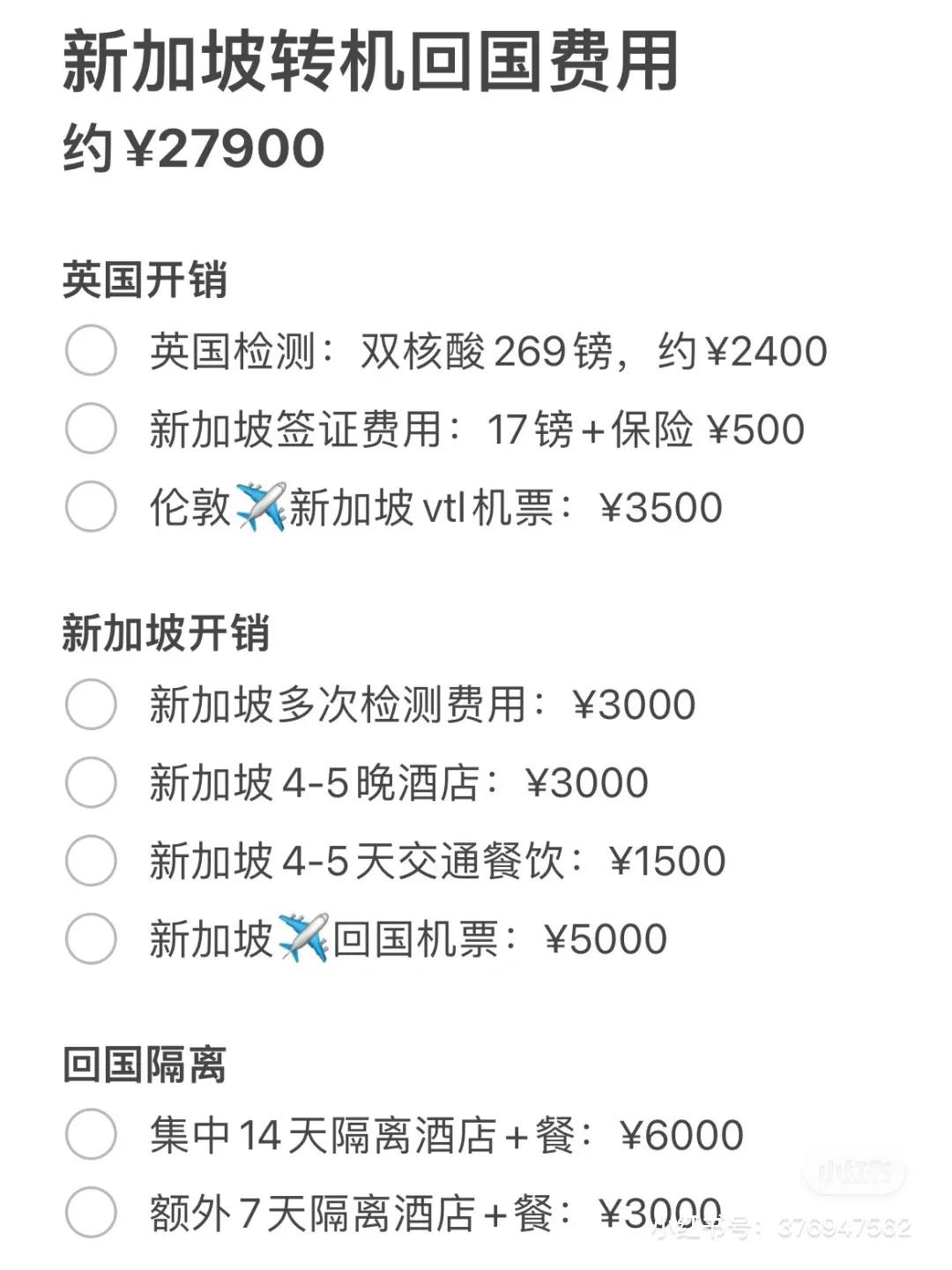This screenshot has width=952, height=1270.
Task: Check the 新加坡签证费用 checklist circle
Action: coord(91,430)
